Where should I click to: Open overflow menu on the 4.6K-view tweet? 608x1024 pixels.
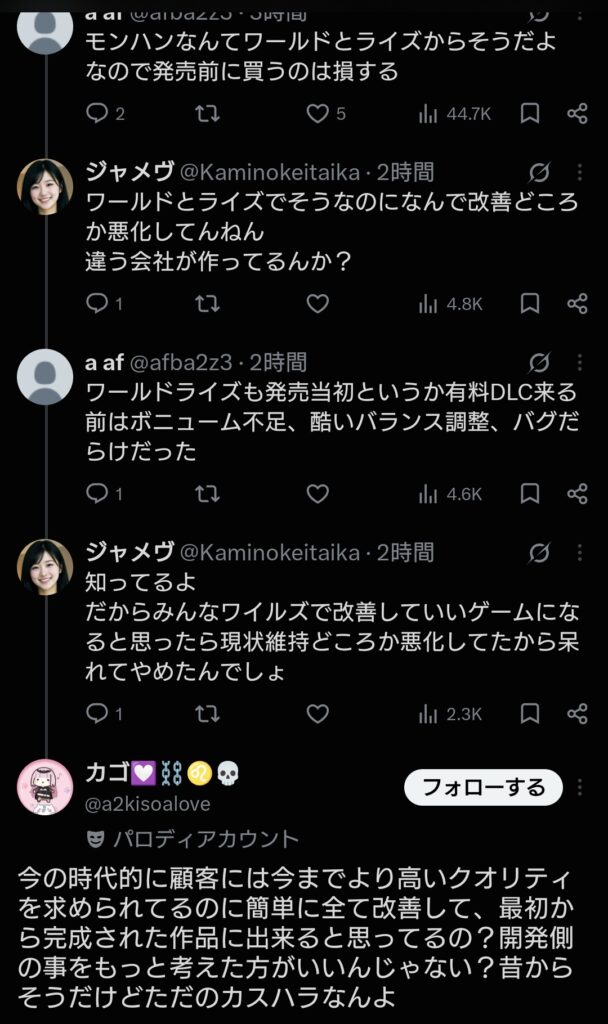[579, 362]
